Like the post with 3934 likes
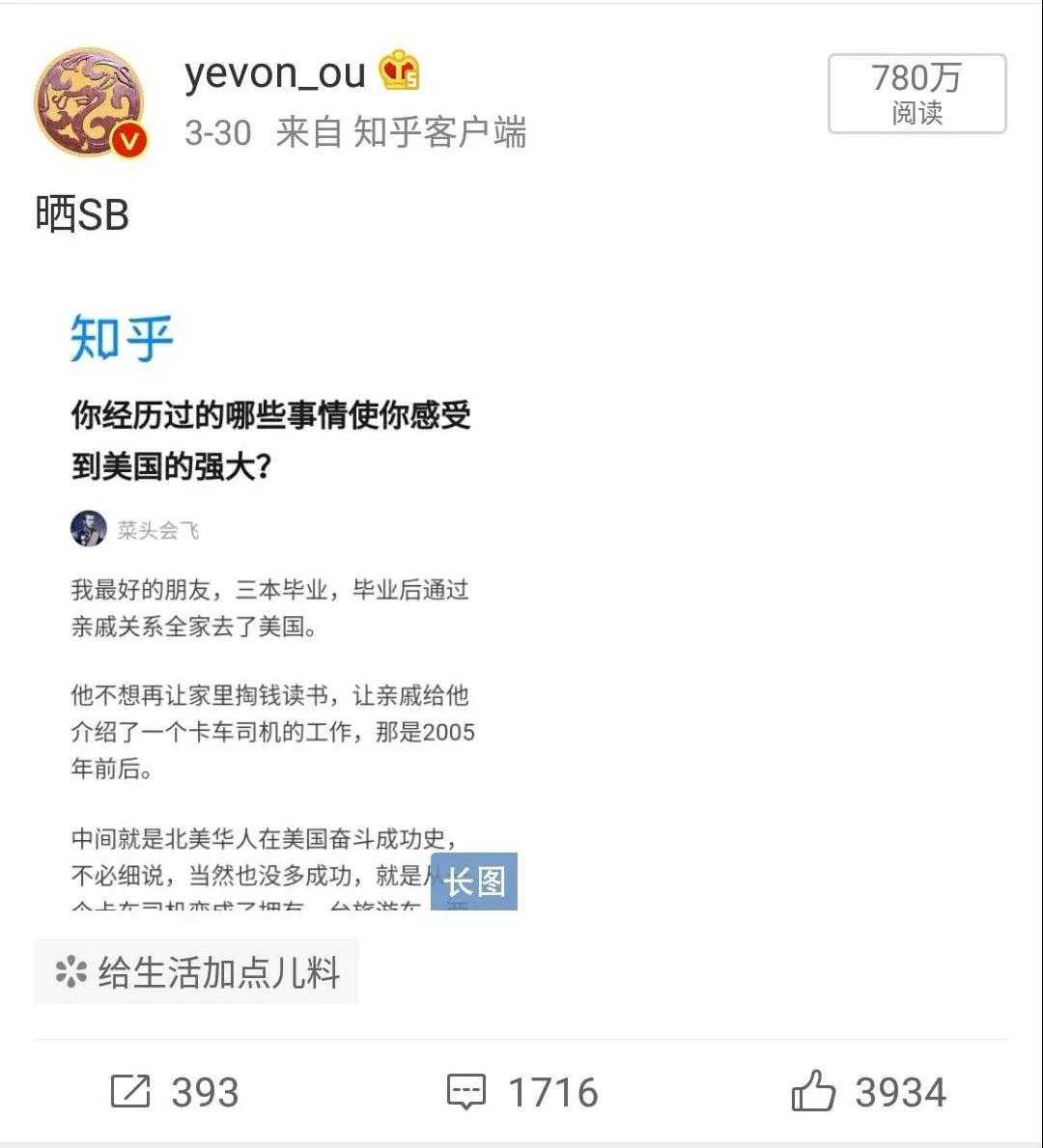 [x=869, y=1092]
